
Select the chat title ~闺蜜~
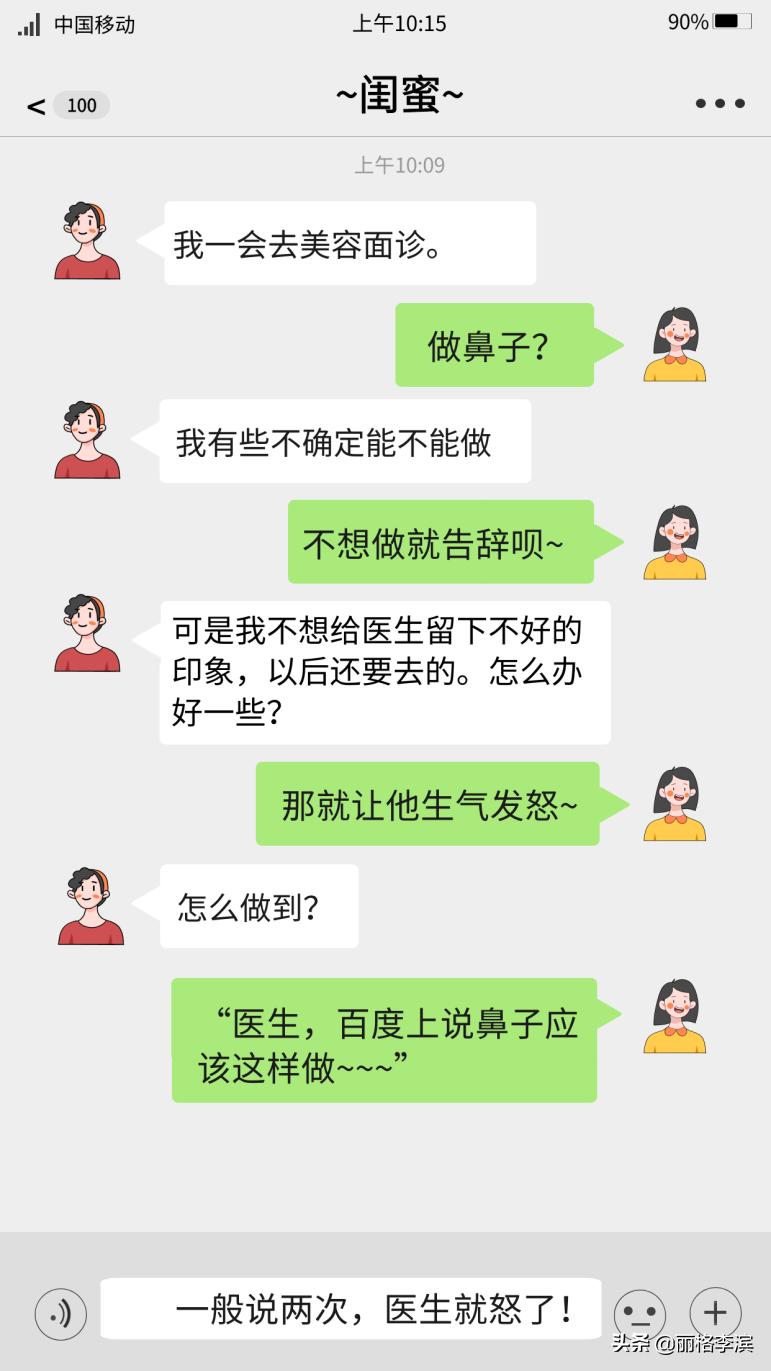point(398,96)
